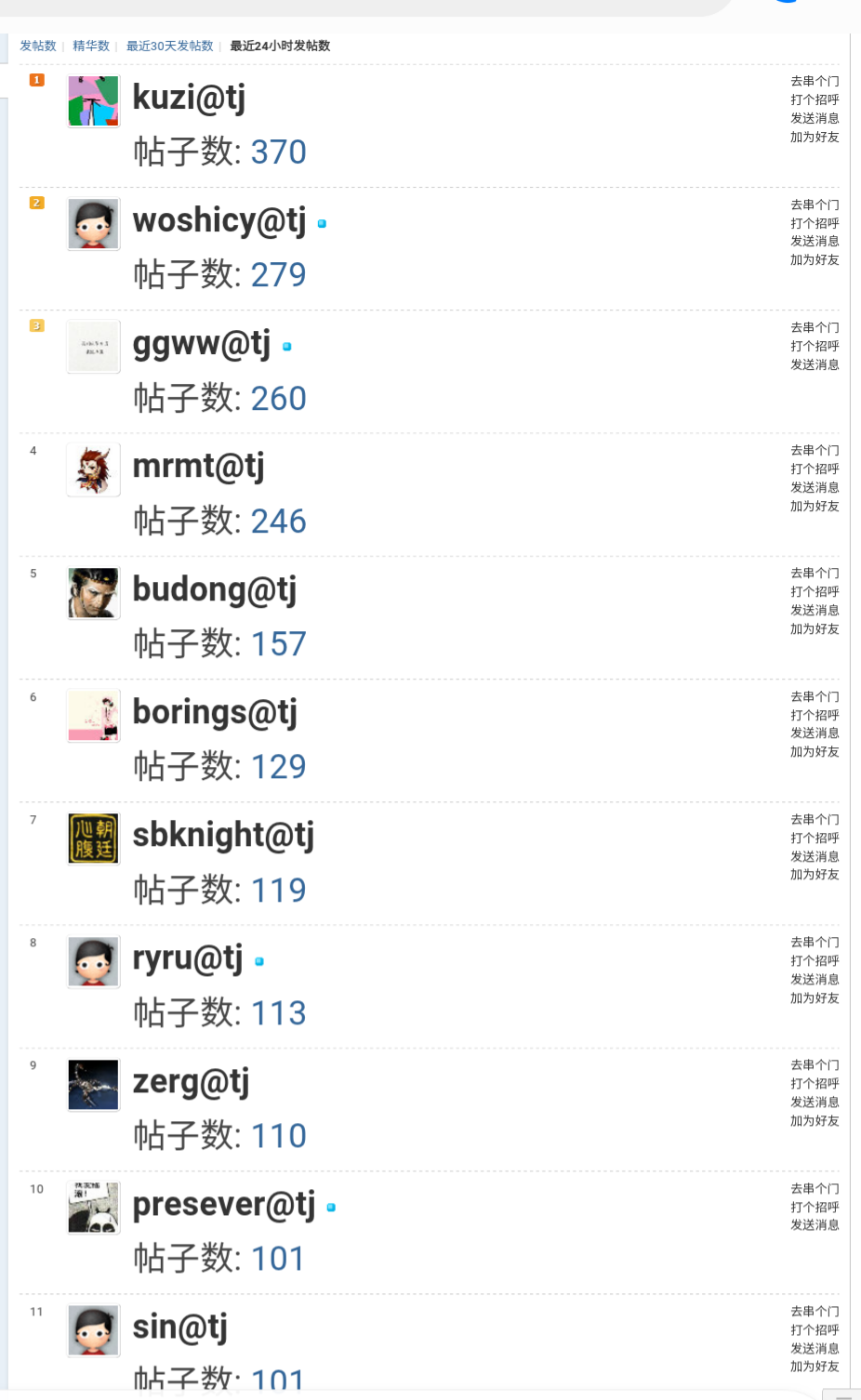861x1400 pixels.
Task: Open zerg@tj user profile
Action: 191,1082
